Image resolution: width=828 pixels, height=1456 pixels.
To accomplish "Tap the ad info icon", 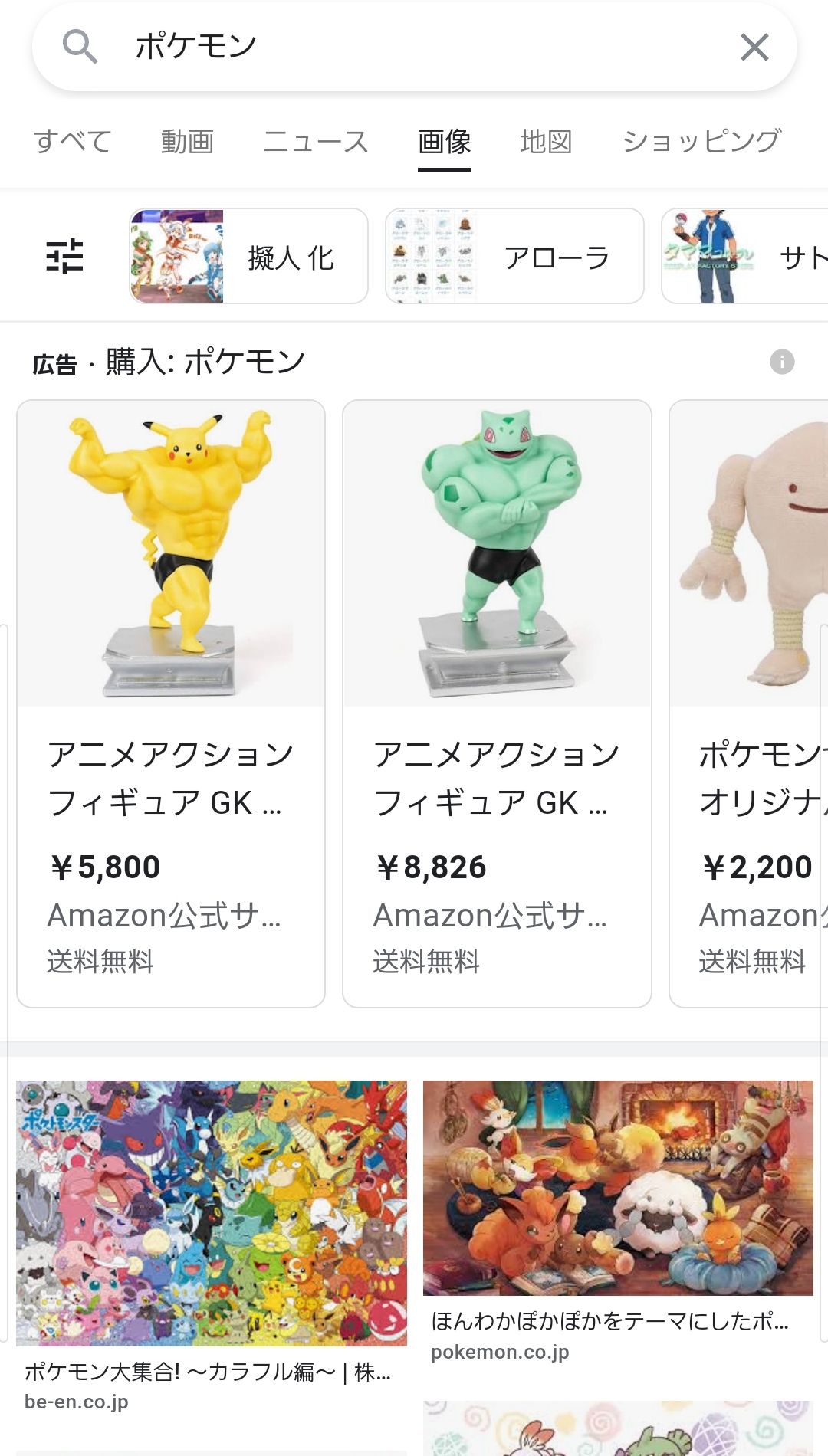I will point(780,360).
